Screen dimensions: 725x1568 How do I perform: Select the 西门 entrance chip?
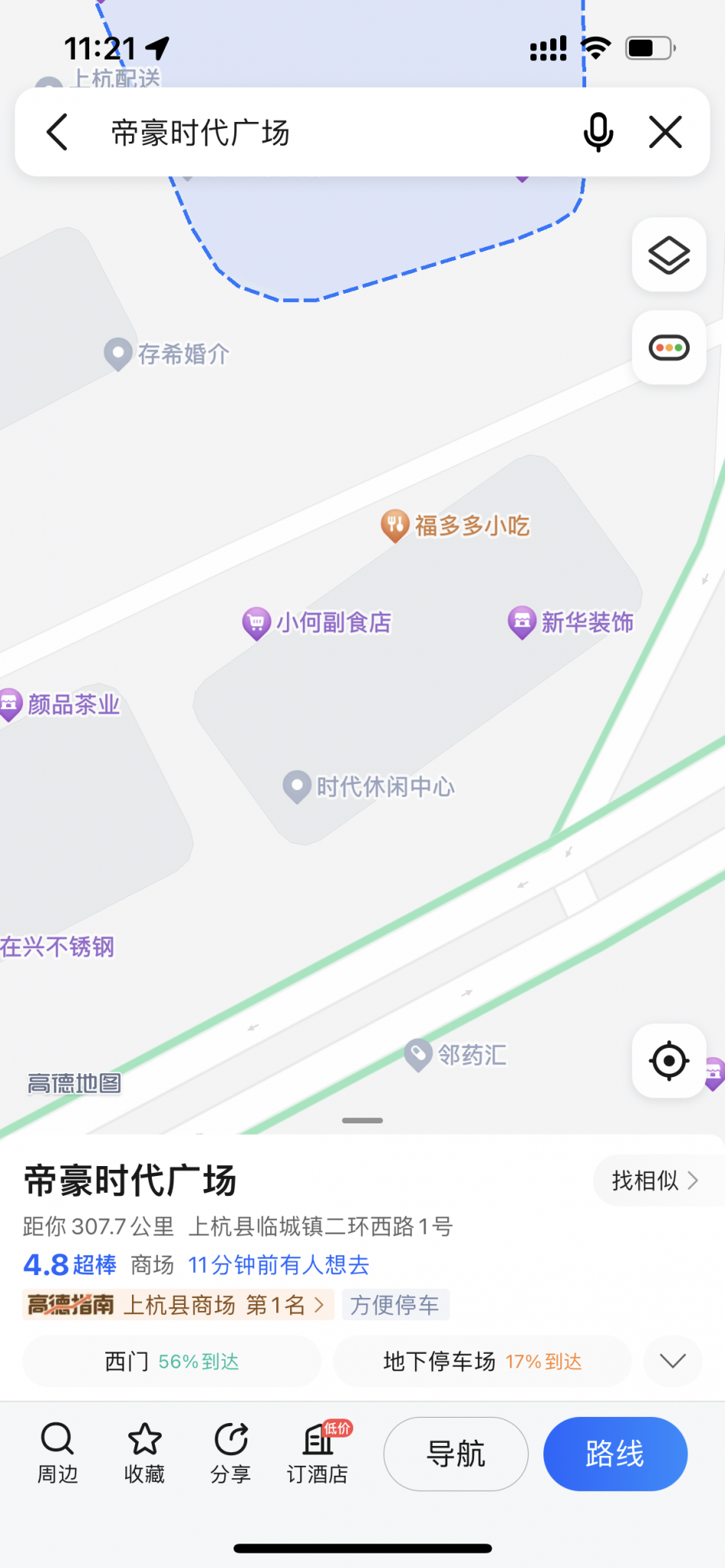tap(172, 1361)
